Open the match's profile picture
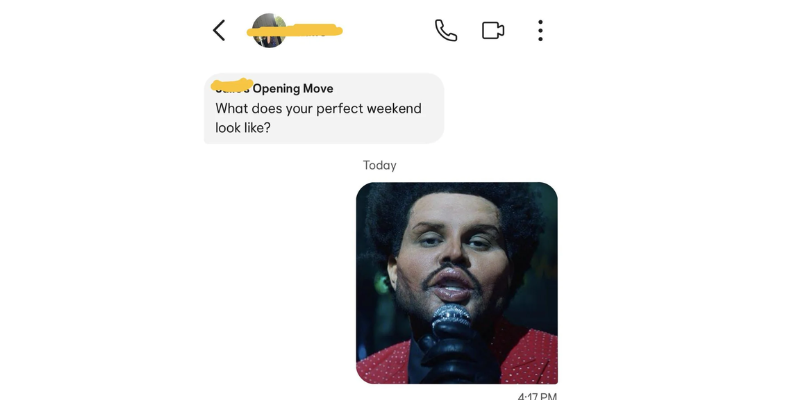 (x=268, y=30)
